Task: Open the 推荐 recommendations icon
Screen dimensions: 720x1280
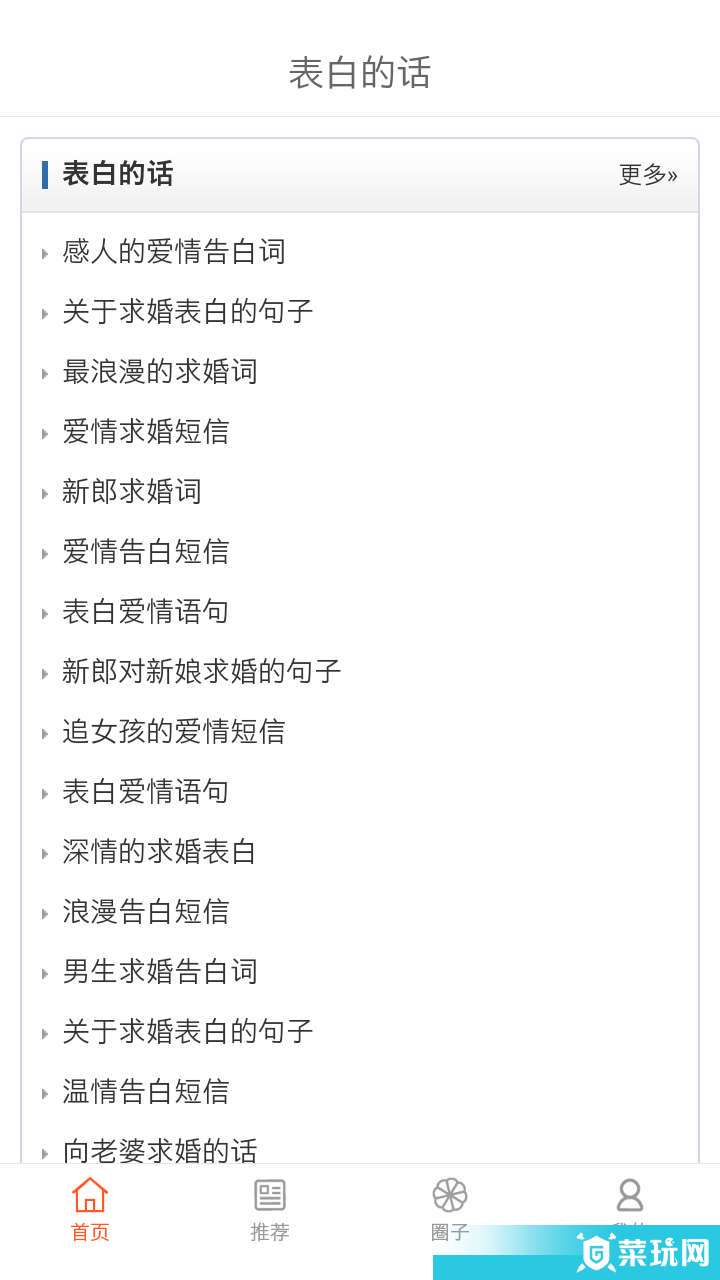Action: 269,1196
